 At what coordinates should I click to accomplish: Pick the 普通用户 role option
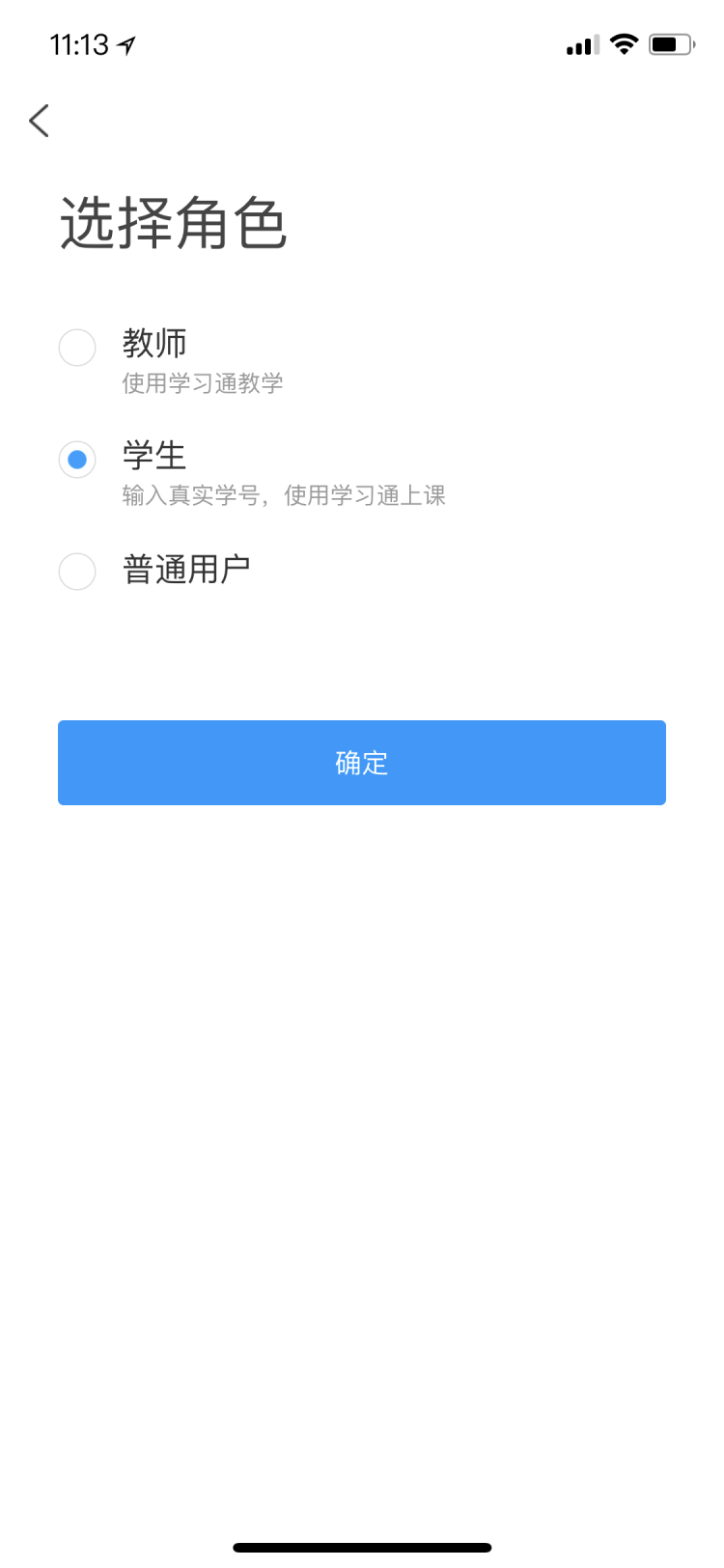tap(77, 572)
